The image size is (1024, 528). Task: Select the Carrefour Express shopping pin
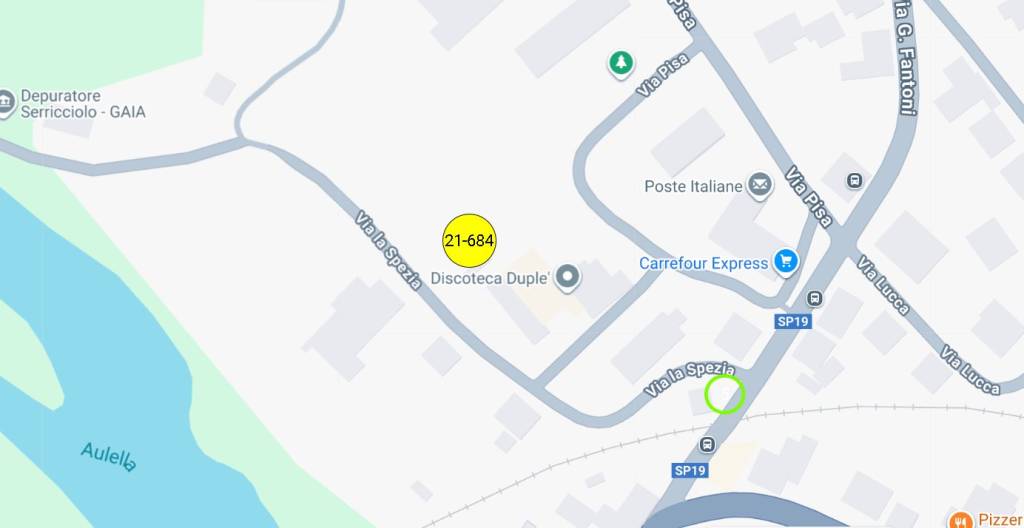[785, 263]
